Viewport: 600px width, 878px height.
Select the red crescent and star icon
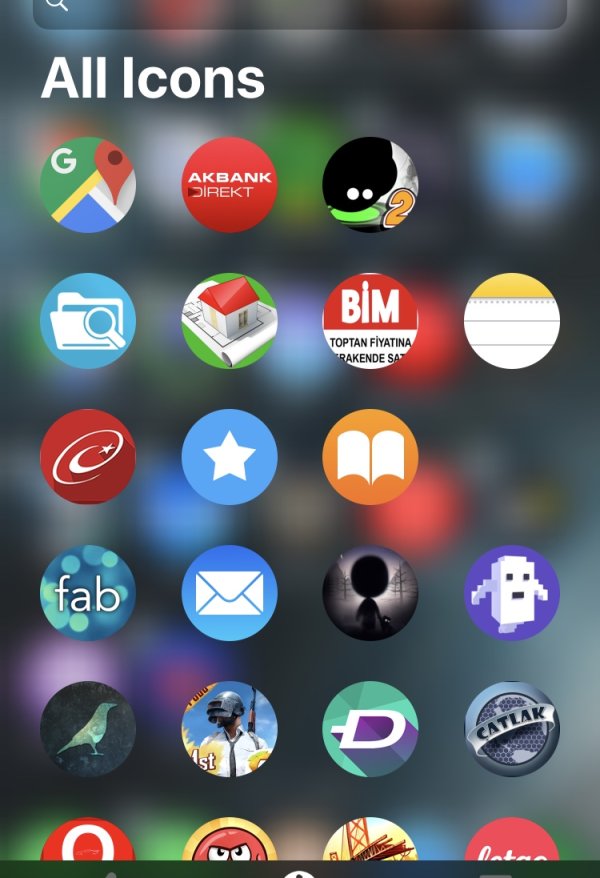88,457
